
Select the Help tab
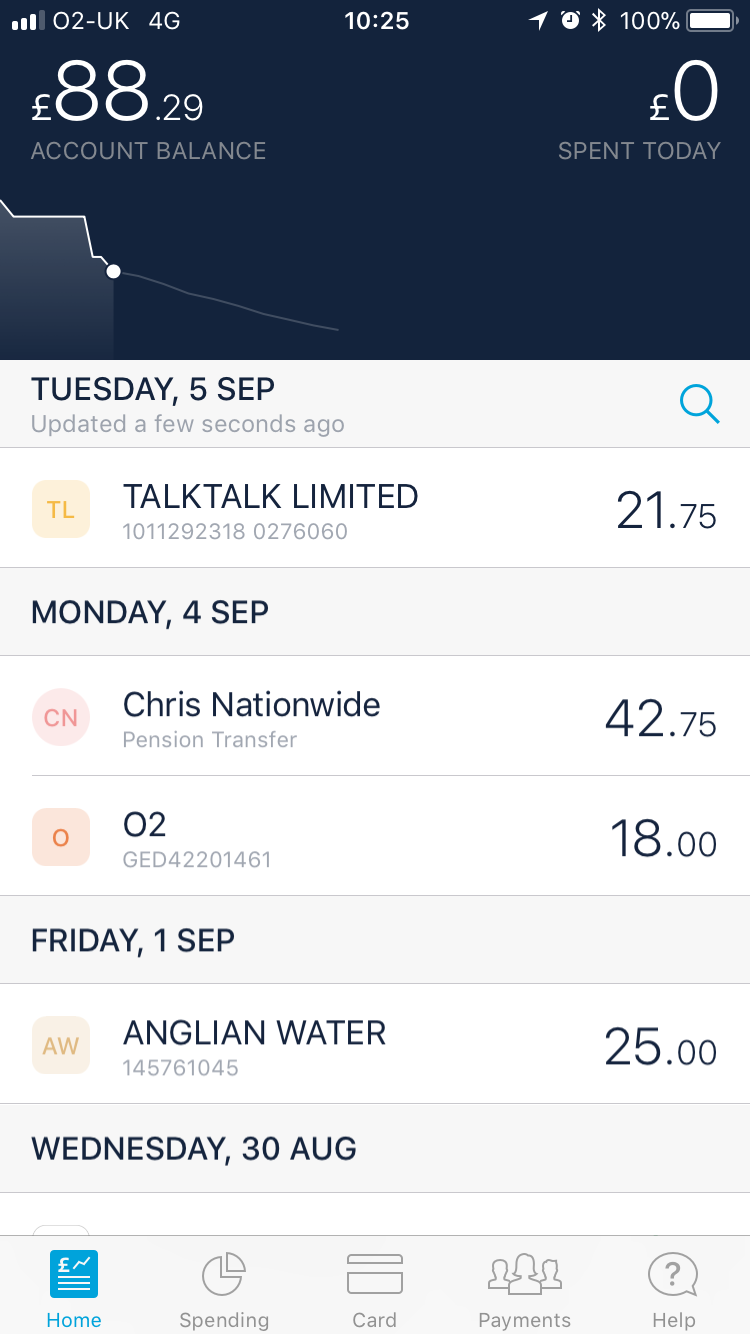pyautogui.click(x=673, y=1288)
